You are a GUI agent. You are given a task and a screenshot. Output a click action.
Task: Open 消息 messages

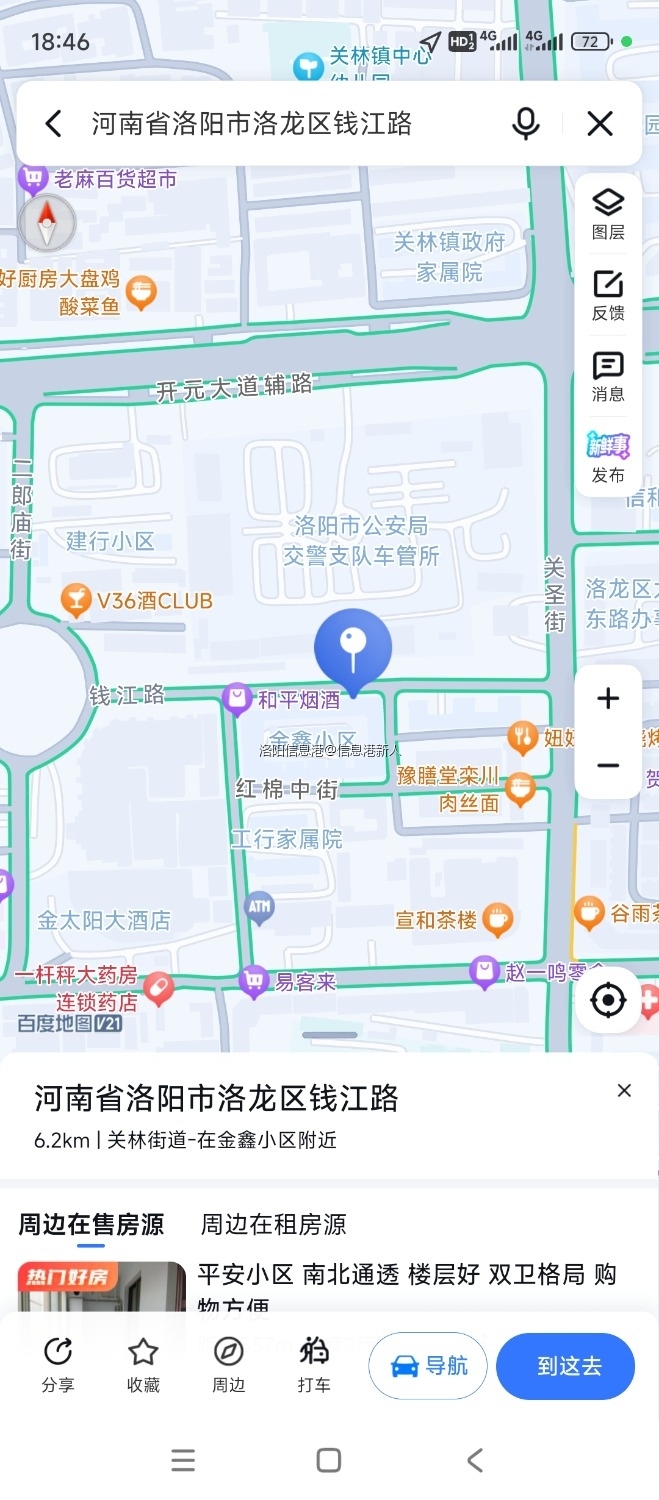(x=608, y=376)
